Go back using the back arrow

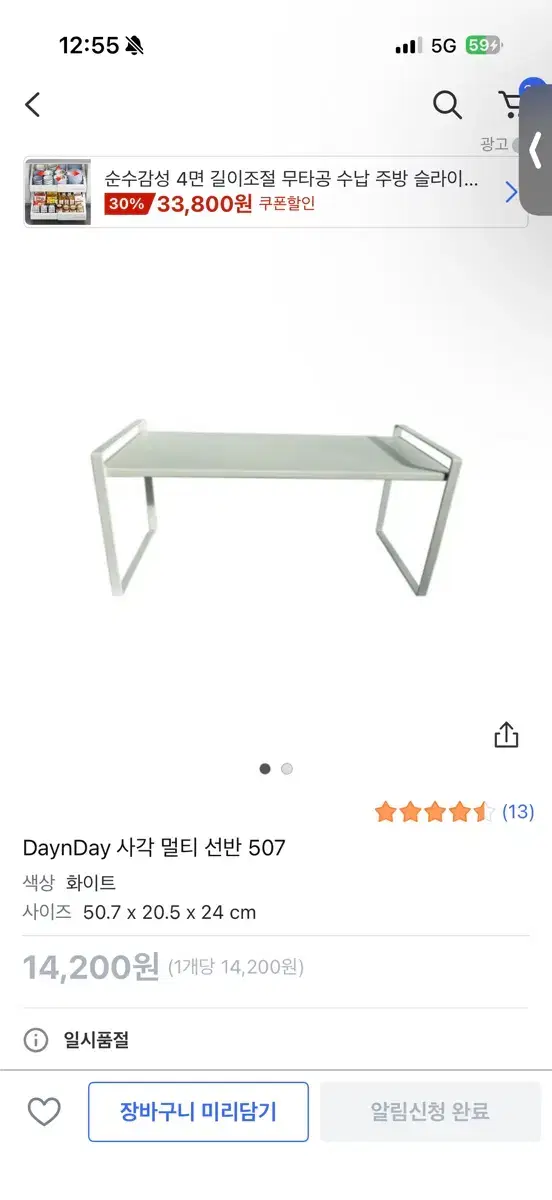point(33,104)
